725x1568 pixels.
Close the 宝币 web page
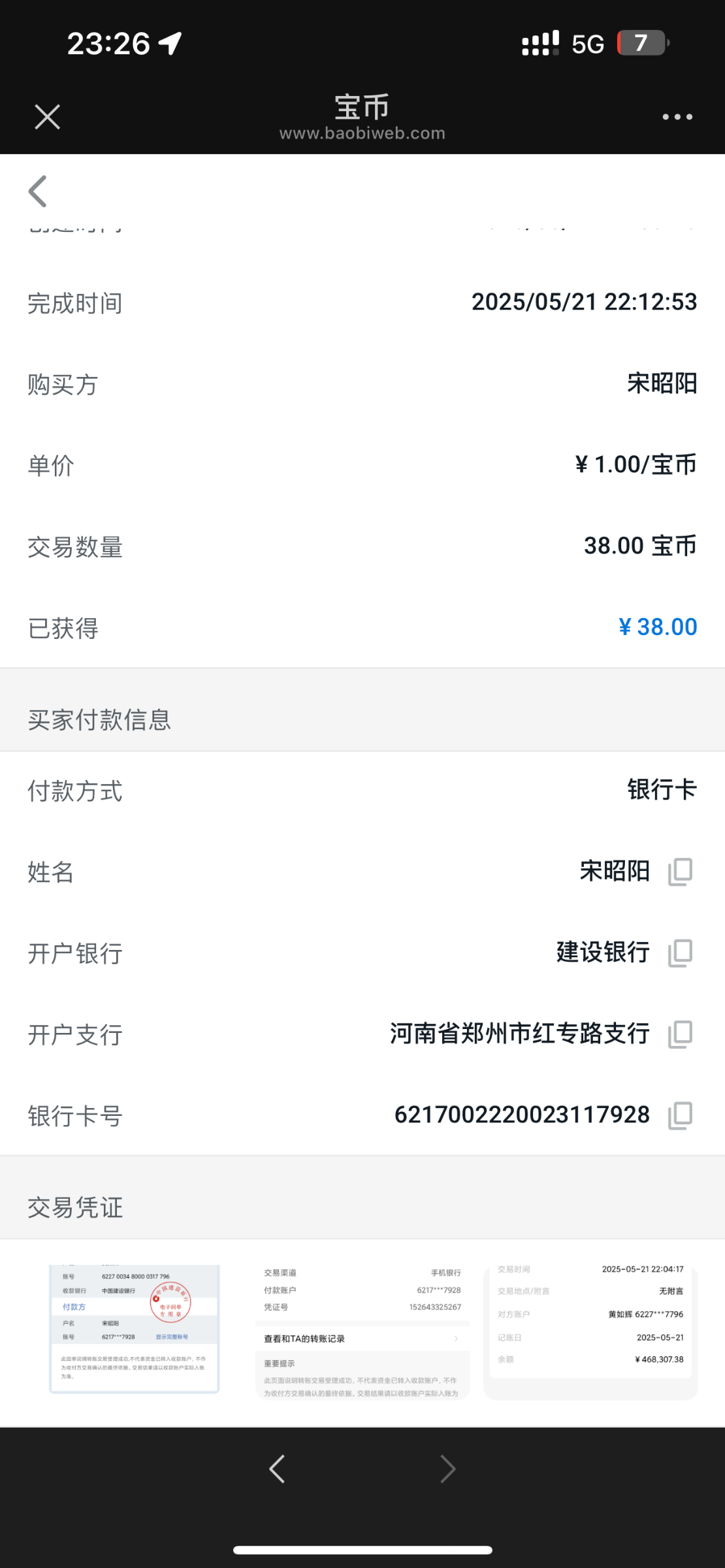point(47,117)
